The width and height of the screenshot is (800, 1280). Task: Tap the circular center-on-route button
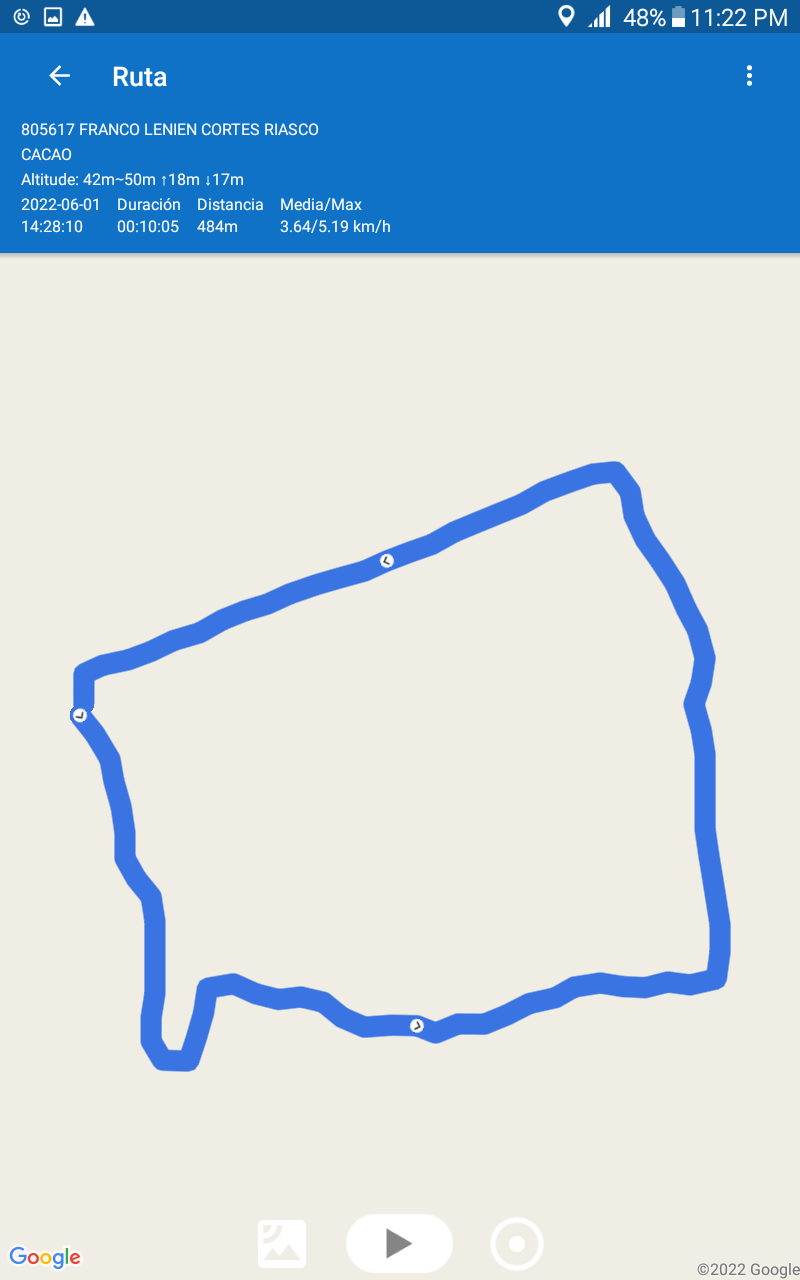tap(517, 1244)
